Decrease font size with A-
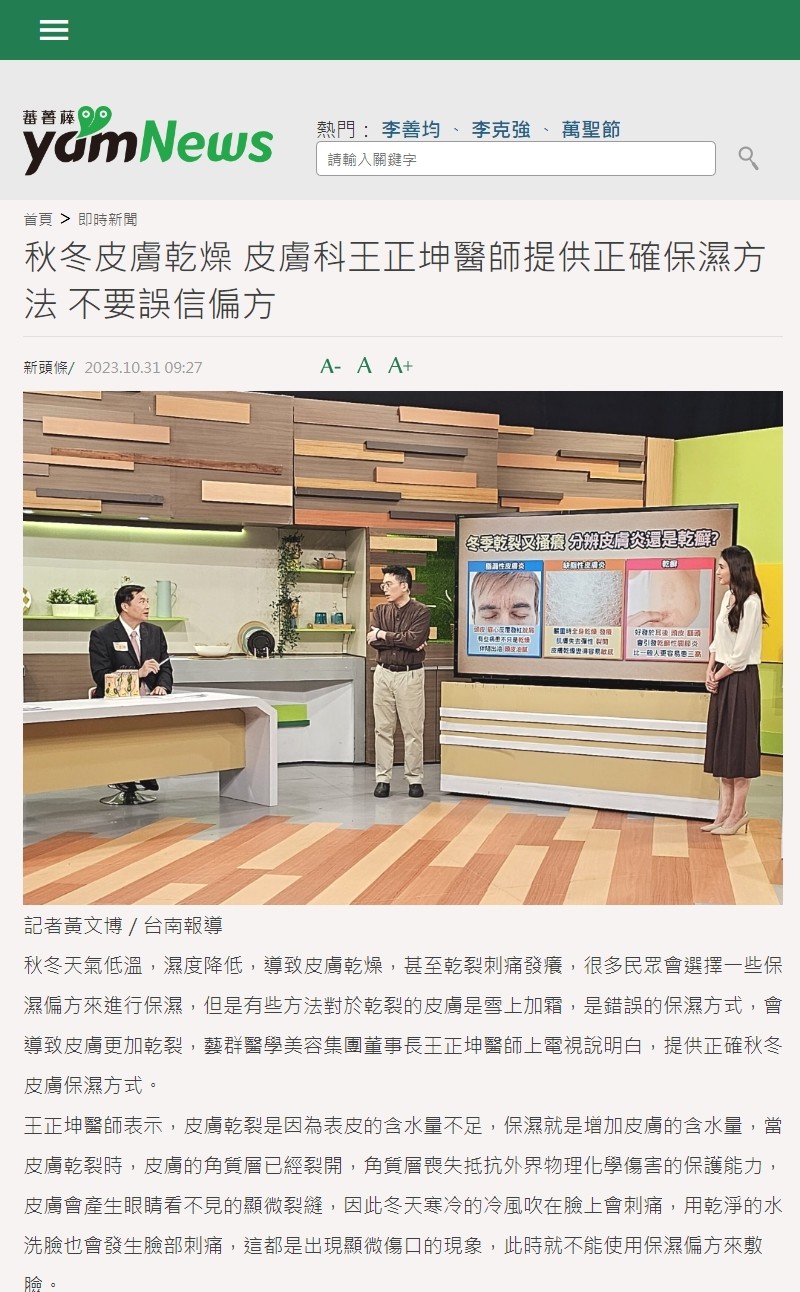The height and width of the screenshot is (1292, 800). pos(330,366)
